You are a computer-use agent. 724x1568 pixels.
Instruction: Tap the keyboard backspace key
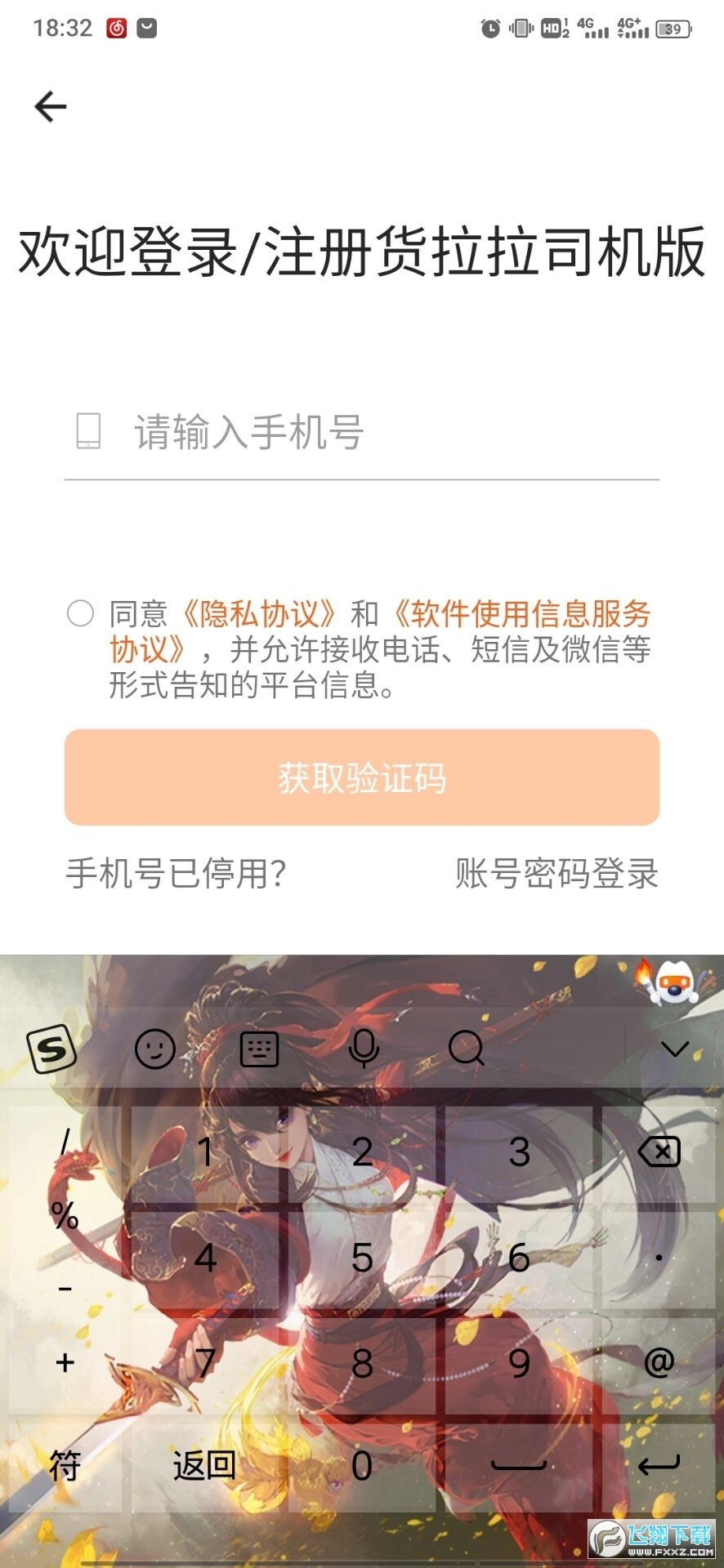pos(659,1152)
